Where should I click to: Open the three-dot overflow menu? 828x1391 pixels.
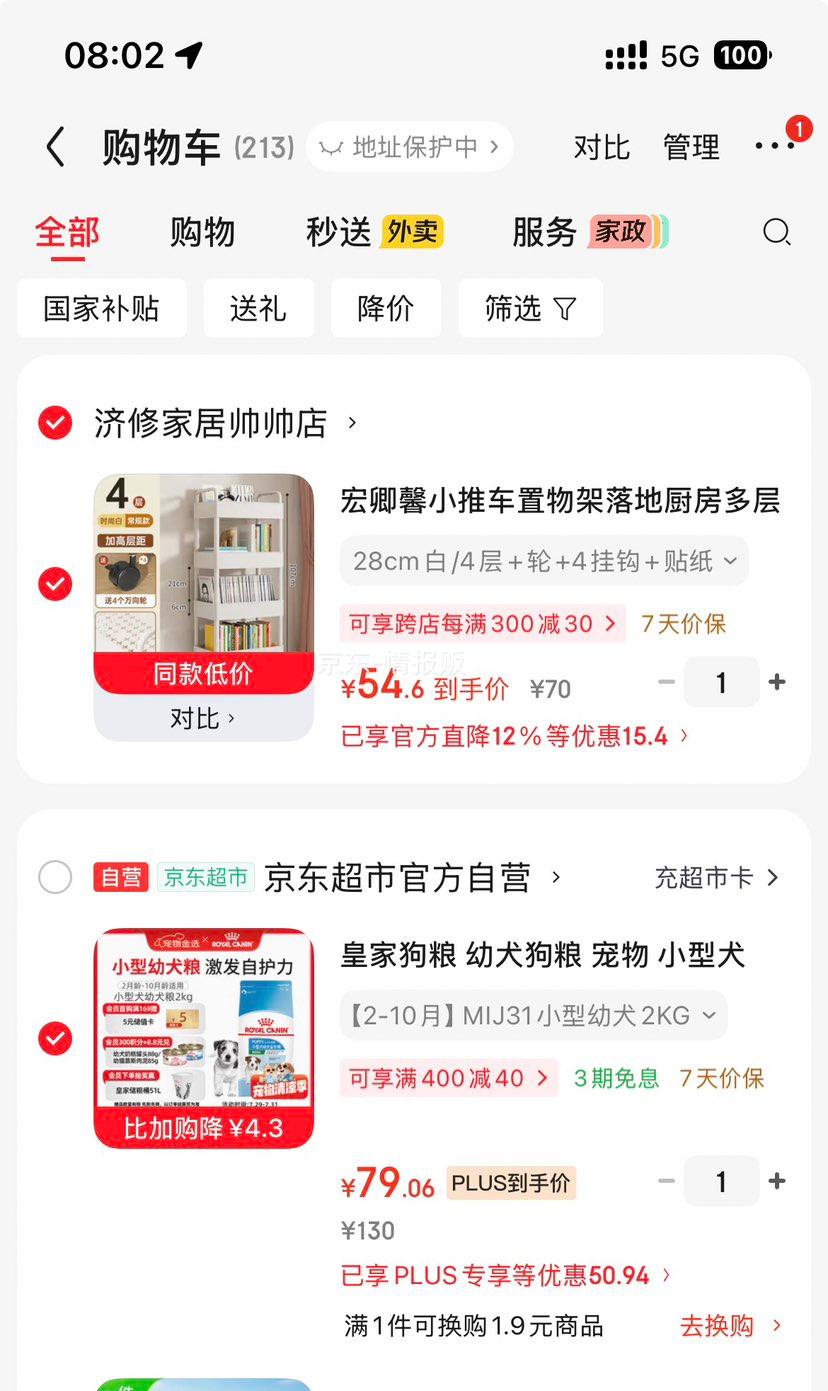(x=775, y=147)
